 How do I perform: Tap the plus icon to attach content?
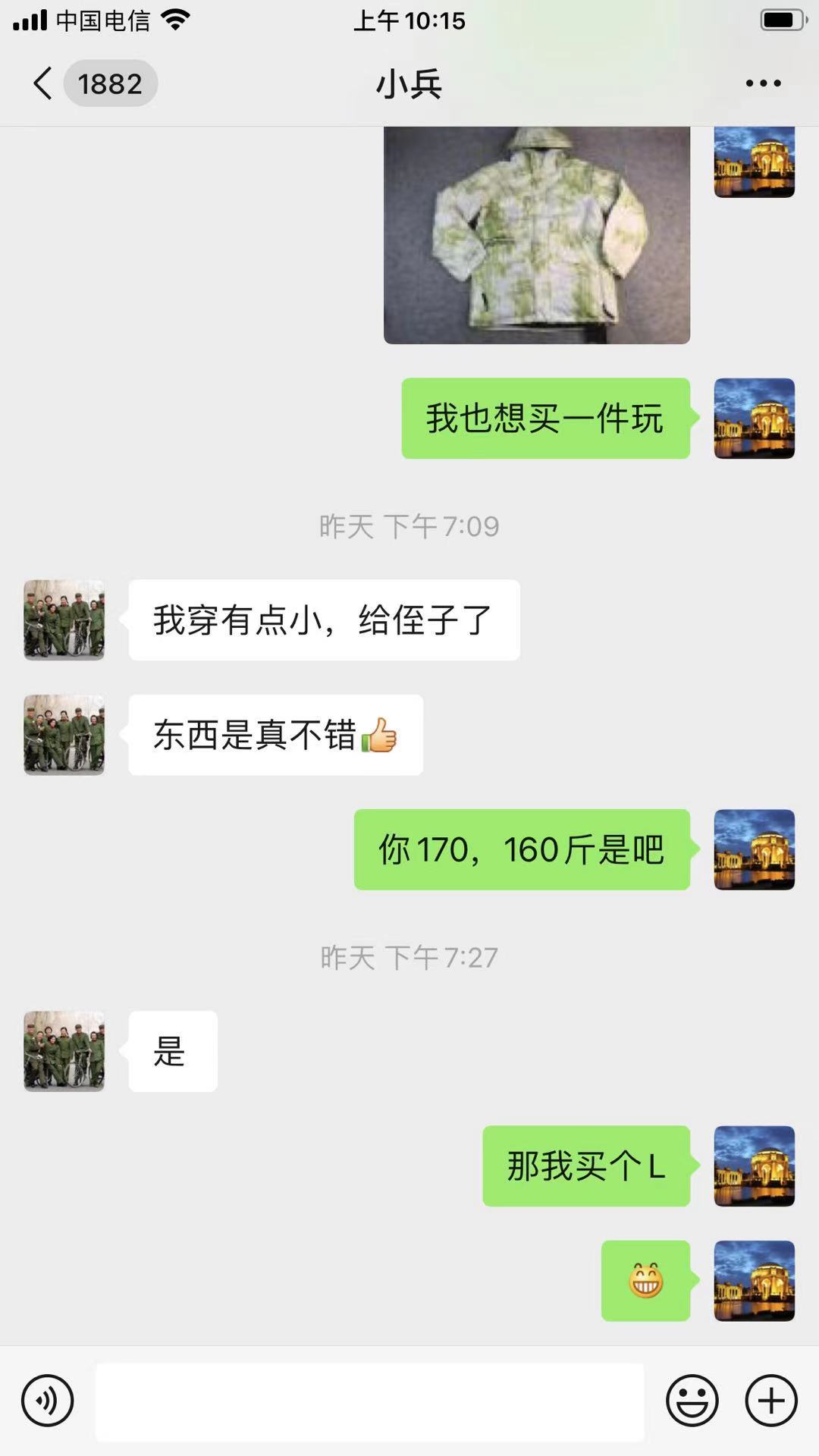(x=770, y=1401)
